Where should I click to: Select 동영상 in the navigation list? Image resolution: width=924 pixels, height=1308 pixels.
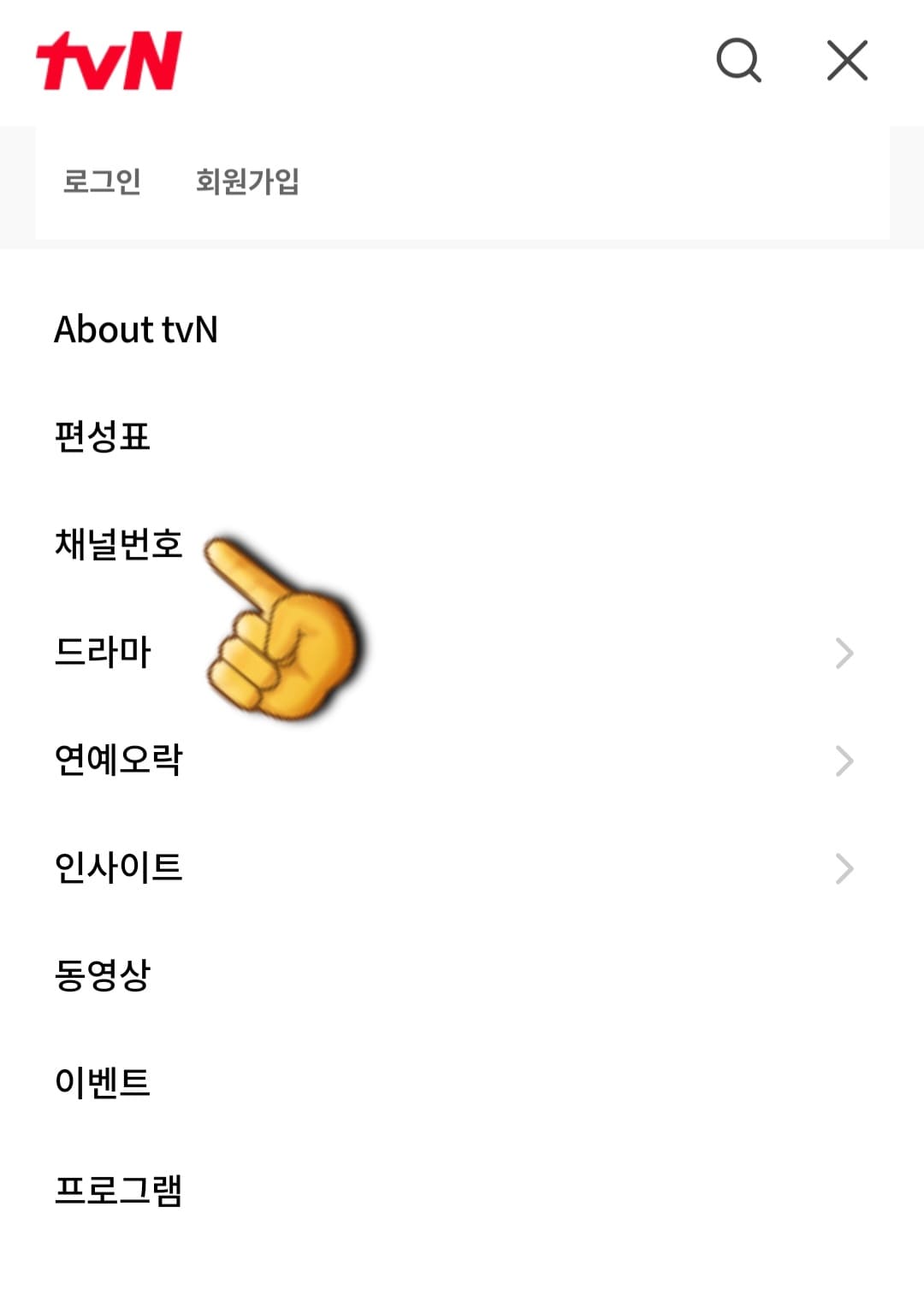point(103,975)
